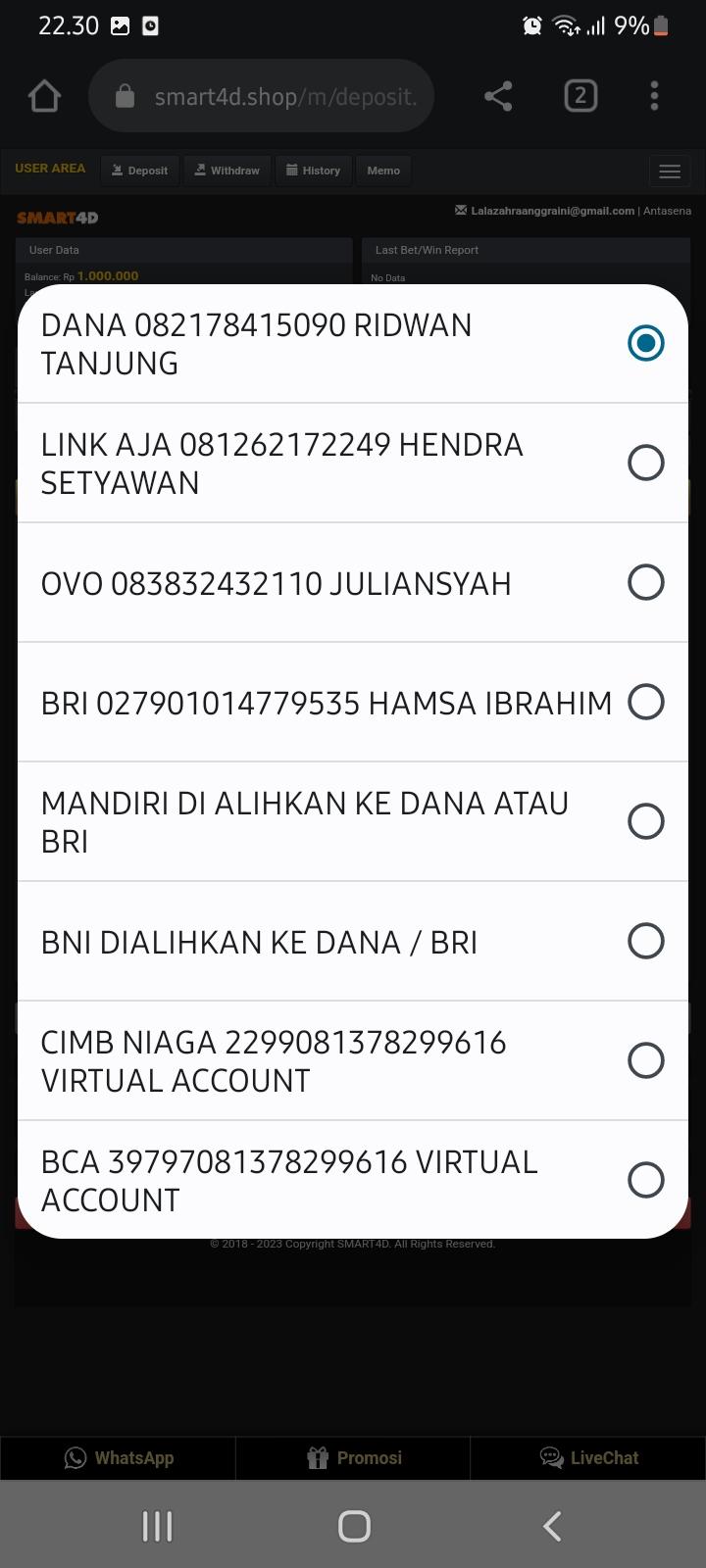
Task: Select DANA Ridwan Tanjung payment option
Action: tap(645, 343)
